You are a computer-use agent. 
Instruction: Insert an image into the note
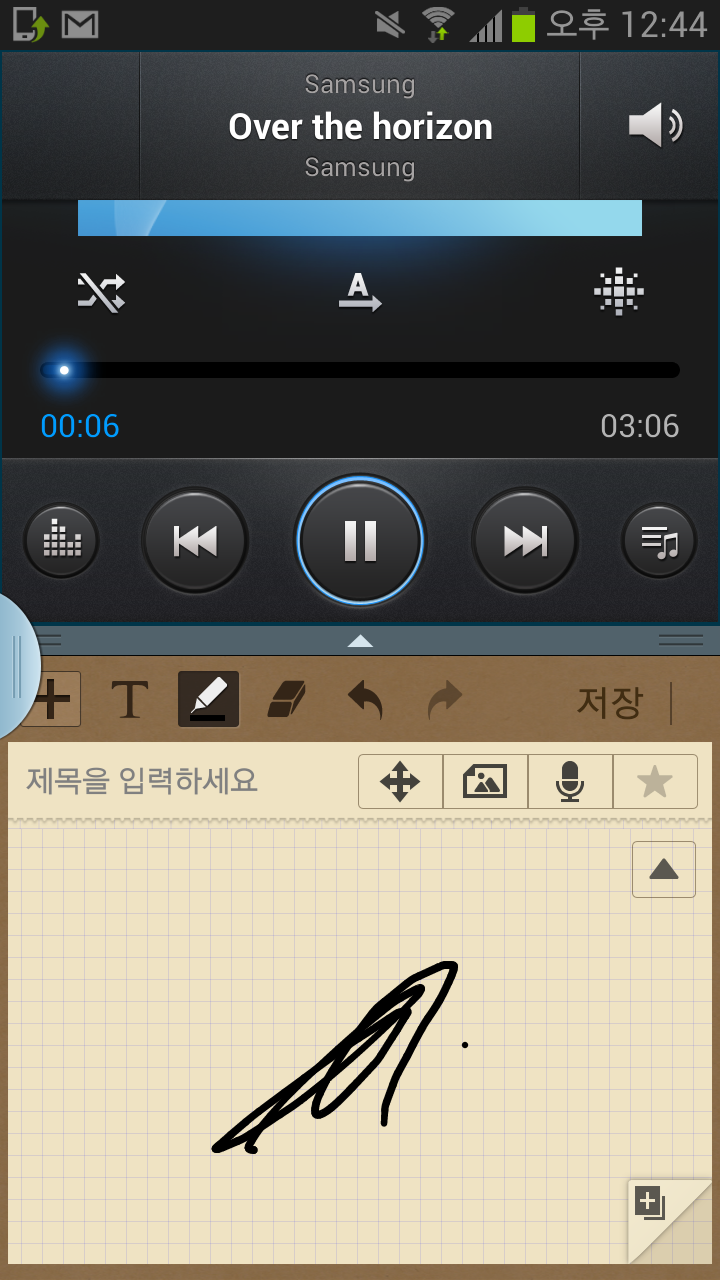[x=485, y=781]
